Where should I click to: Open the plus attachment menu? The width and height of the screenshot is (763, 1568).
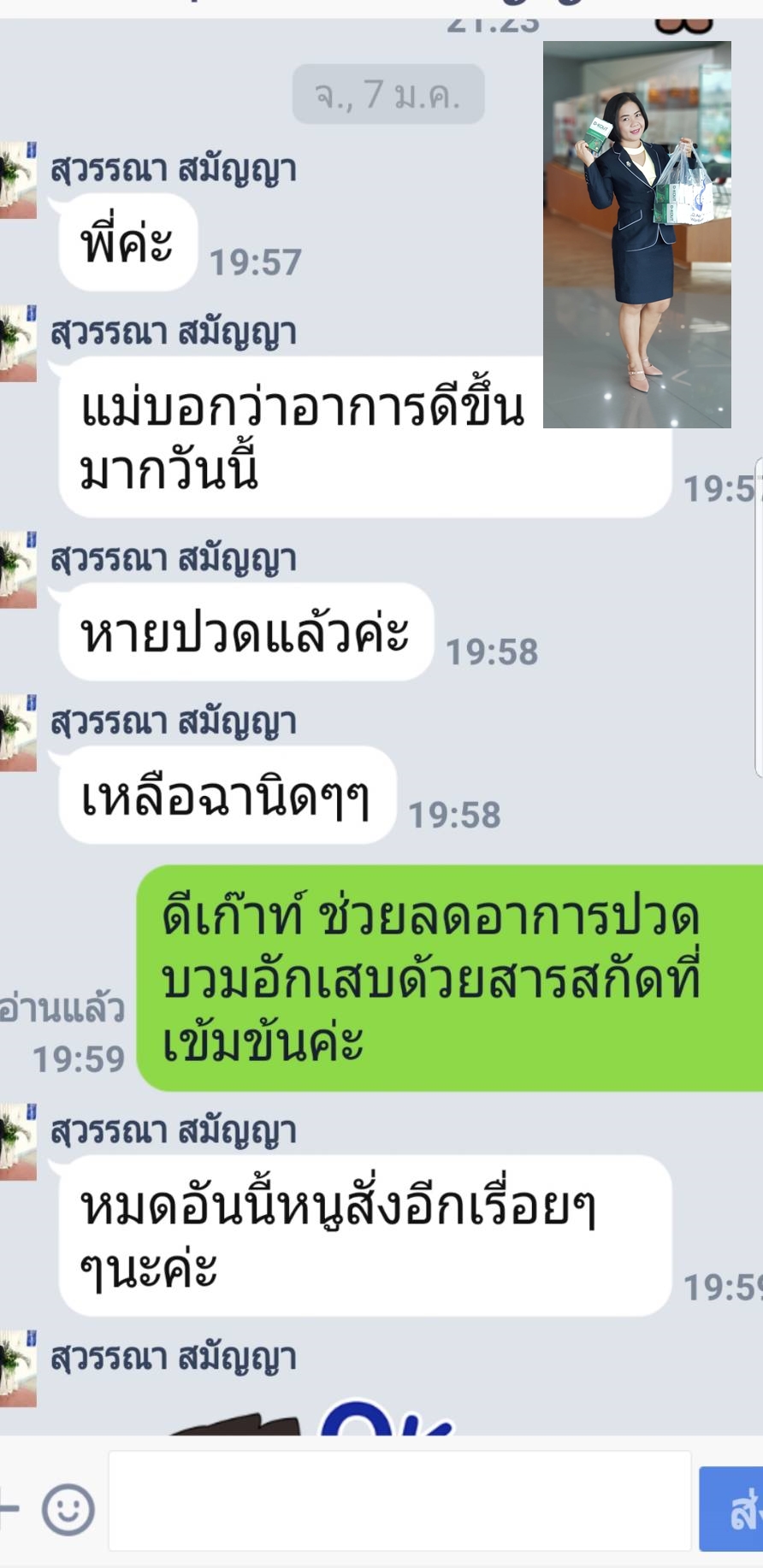pos(9,1507)
